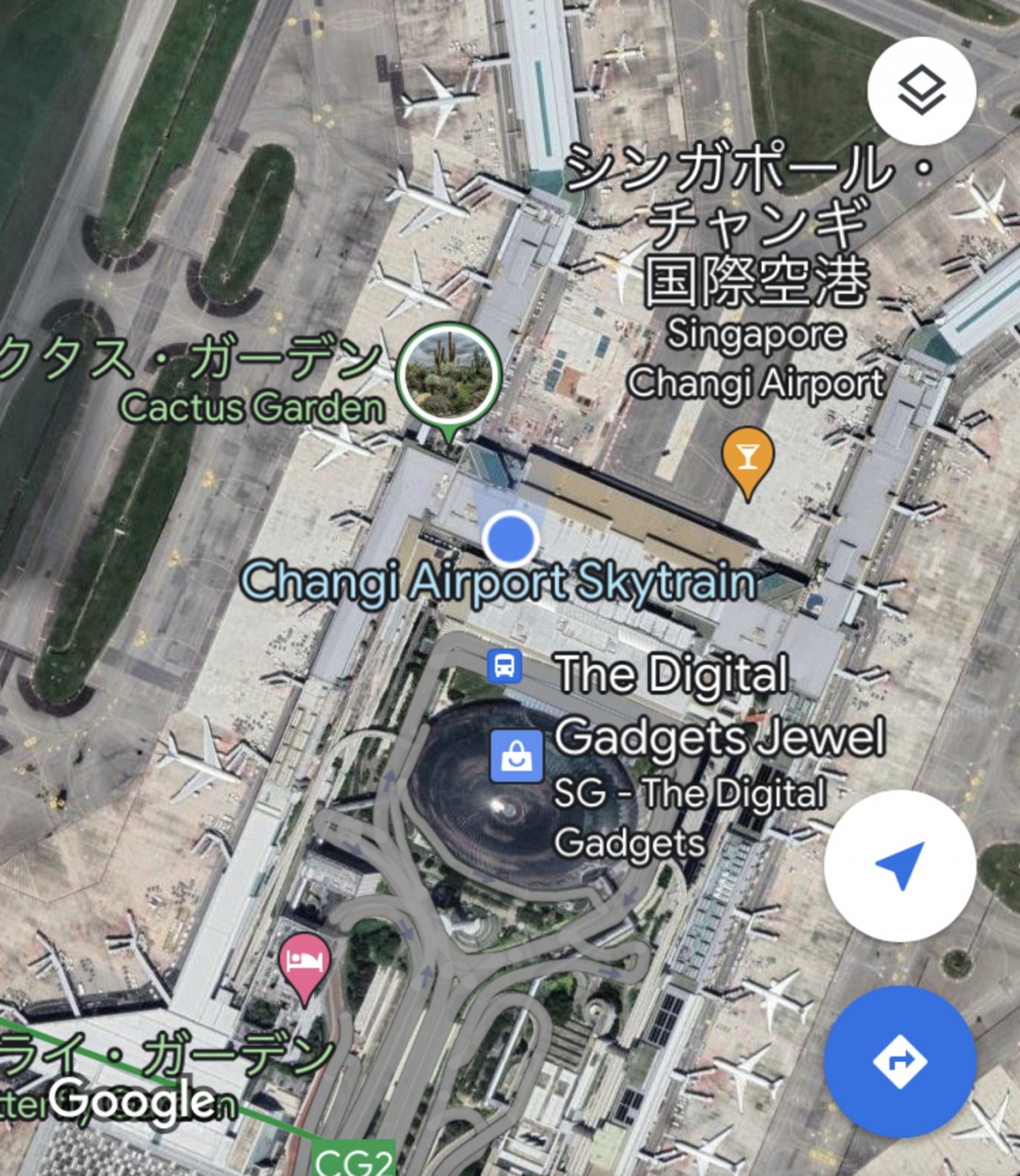Tap the orange cocktail bar pin
The height and width of the screenshot is (1176, 1020).
click(x=747, y=458)
